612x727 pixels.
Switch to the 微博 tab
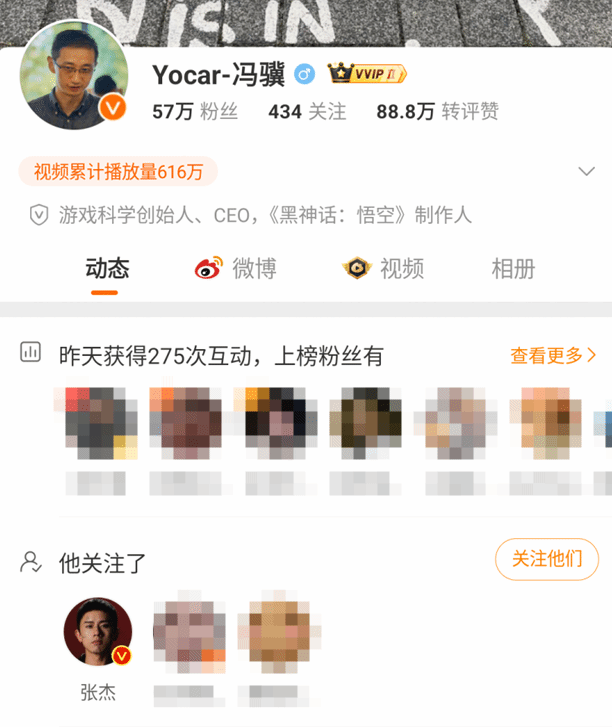point(235,268)
